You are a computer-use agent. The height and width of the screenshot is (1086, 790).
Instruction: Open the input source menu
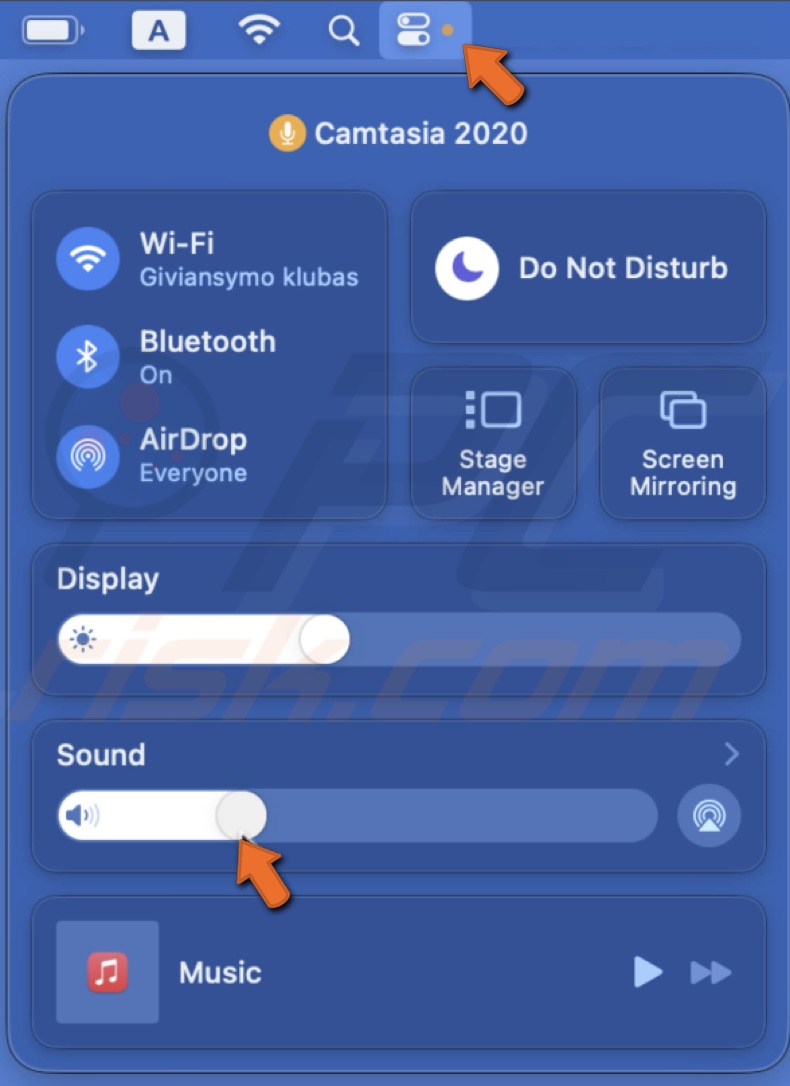(x=158, y=30)
